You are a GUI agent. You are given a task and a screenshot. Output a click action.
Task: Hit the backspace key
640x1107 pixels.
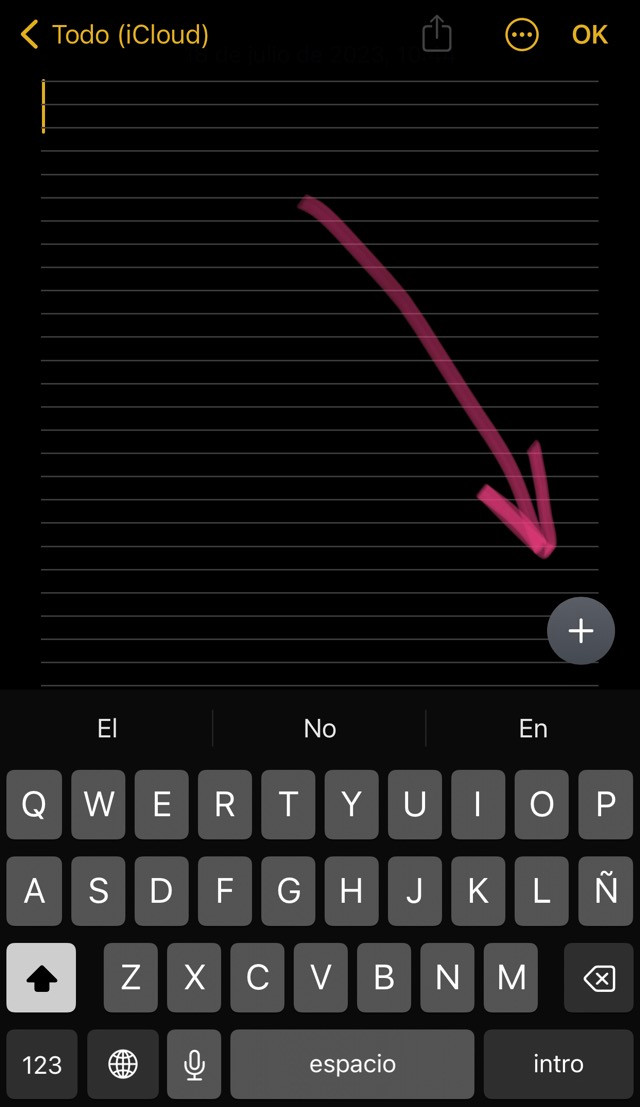[x=598, y=978]
